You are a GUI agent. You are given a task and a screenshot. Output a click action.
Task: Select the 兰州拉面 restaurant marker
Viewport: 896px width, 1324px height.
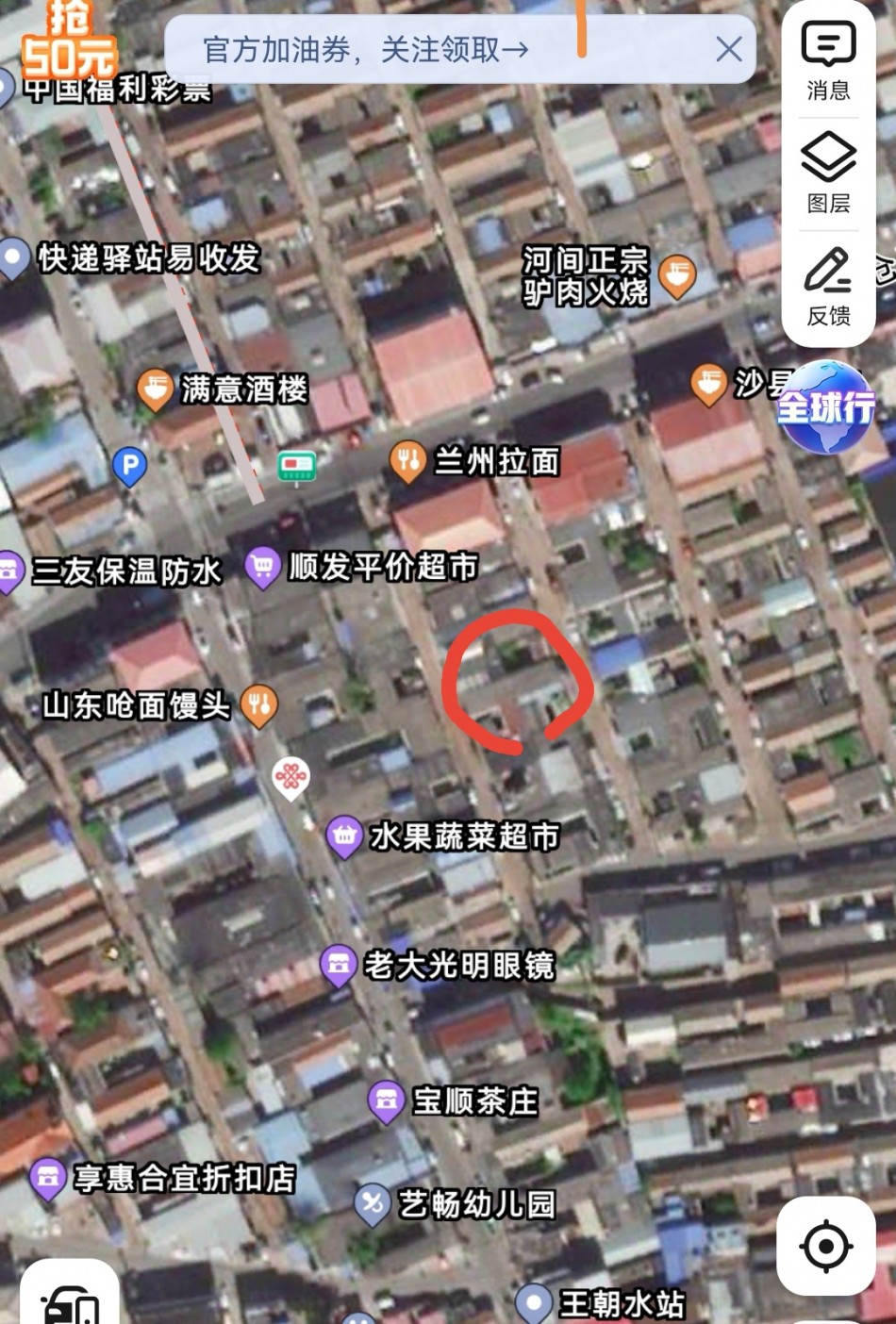click(407, 461)
